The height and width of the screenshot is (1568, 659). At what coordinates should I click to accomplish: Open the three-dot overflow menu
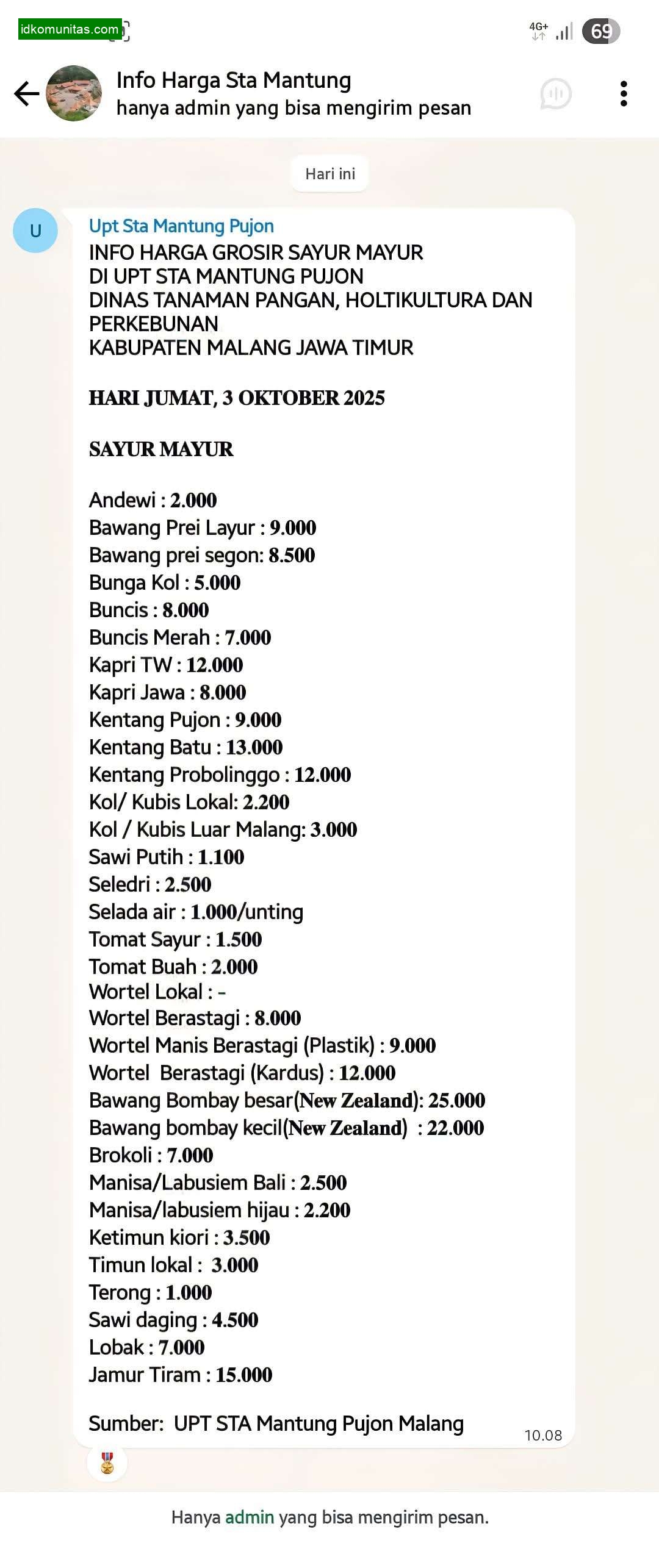click(x=623, y=94)
